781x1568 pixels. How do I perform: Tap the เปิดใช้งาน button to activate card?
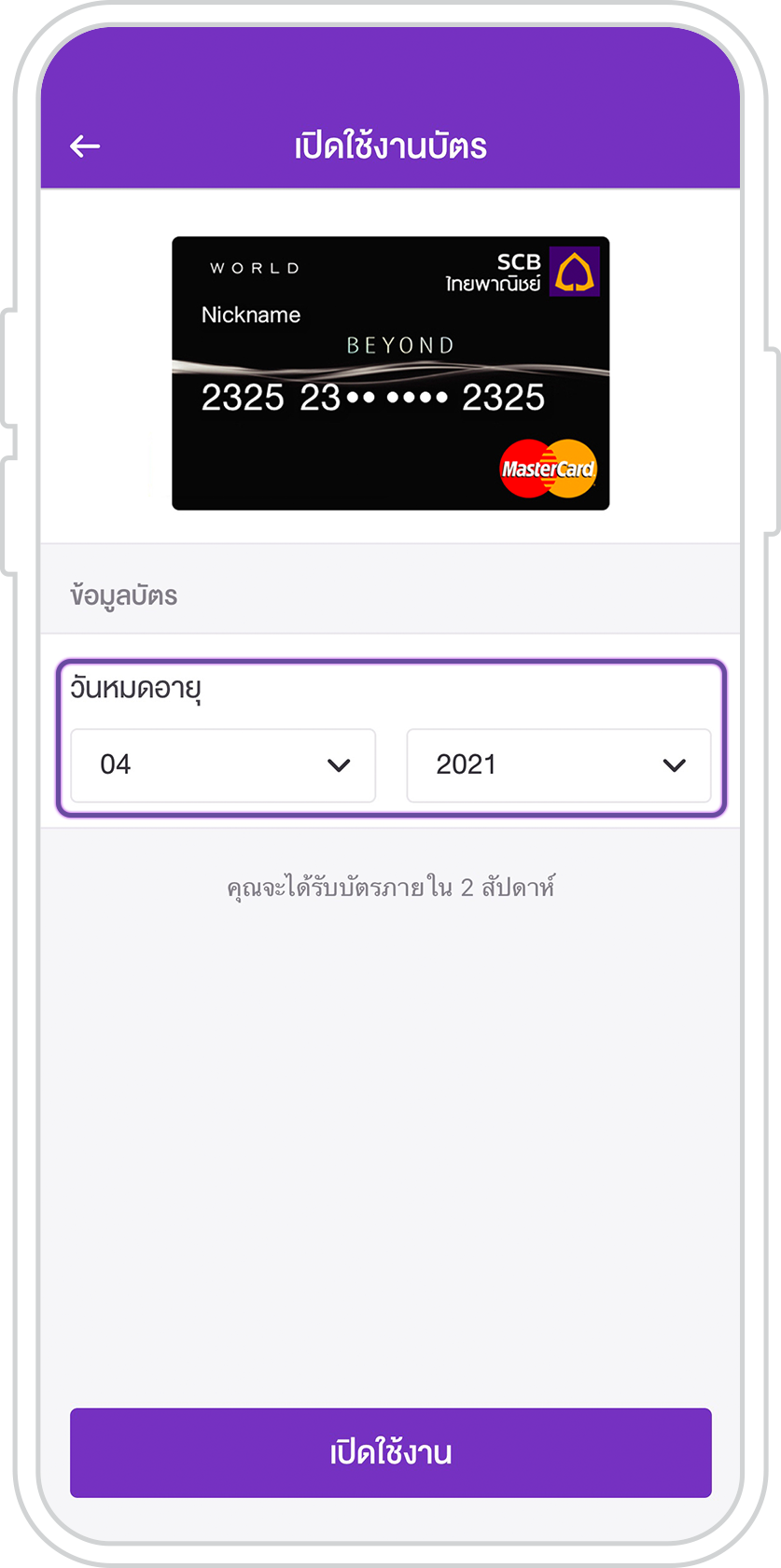[391, 1452]
